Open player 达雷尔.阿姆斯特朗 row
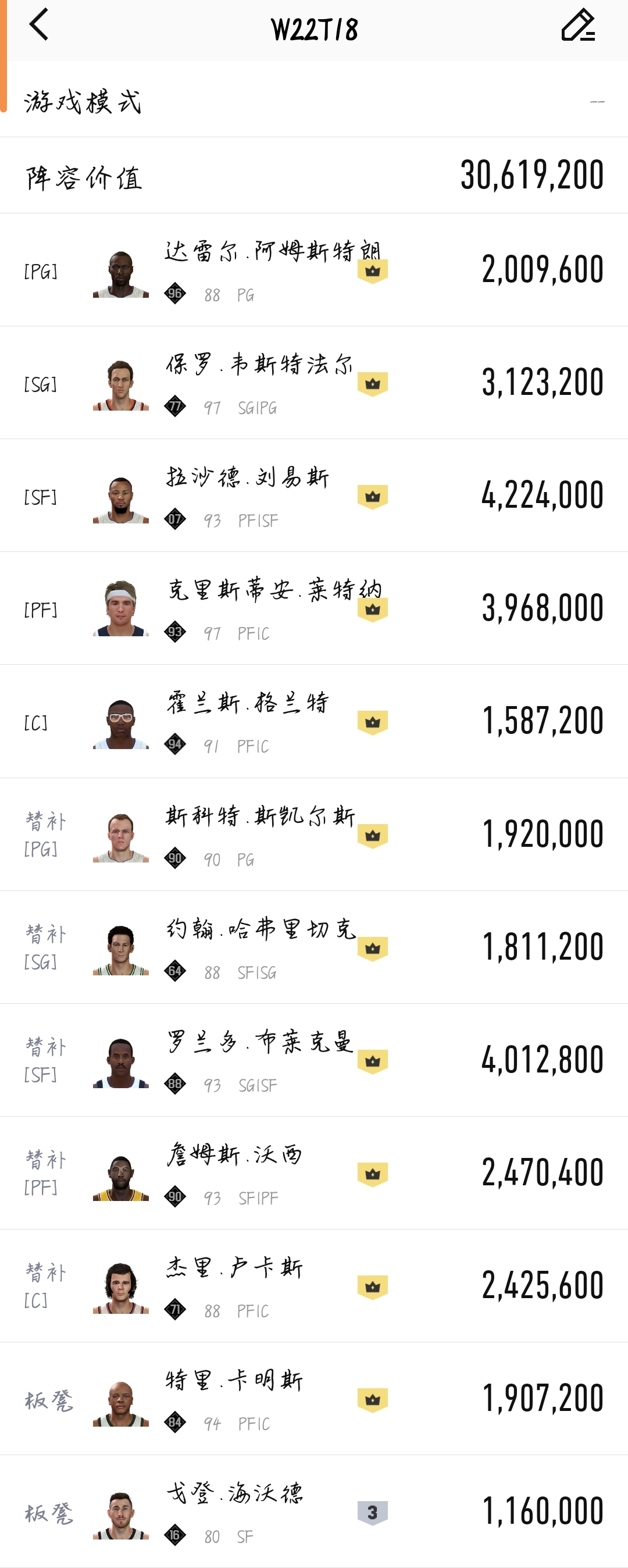 point(314,270)
